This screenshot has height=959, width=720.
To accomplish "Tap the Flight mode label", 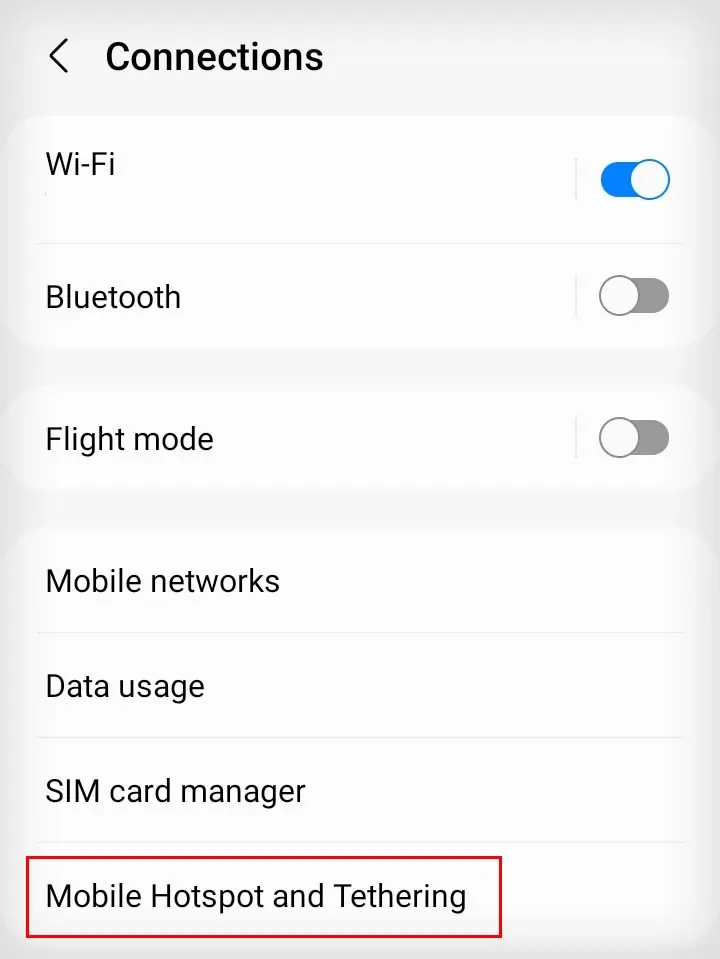I will [x=129, y=438].
